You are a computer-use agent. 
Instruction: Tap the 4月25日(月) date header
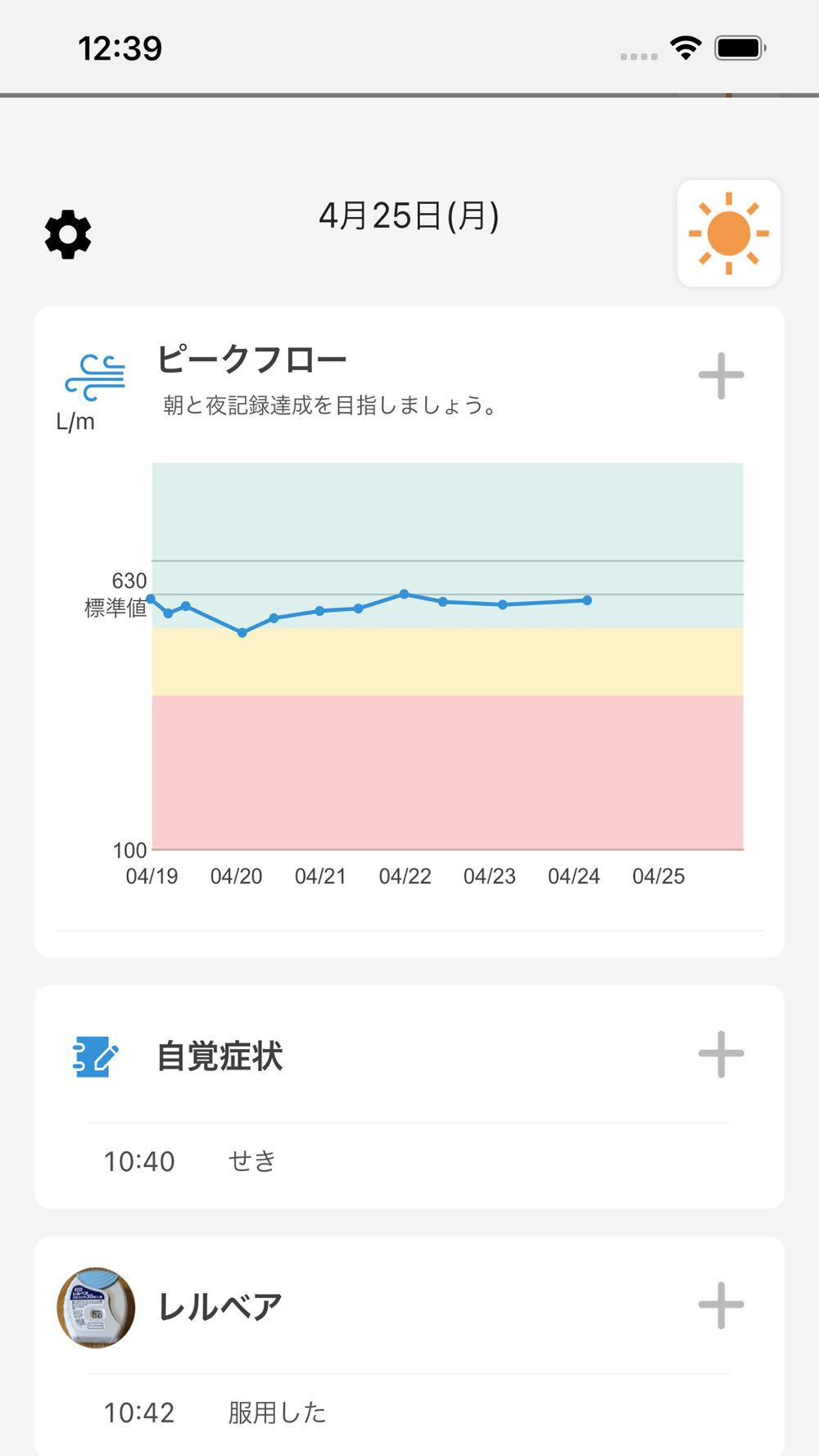[x=409, y=216]
